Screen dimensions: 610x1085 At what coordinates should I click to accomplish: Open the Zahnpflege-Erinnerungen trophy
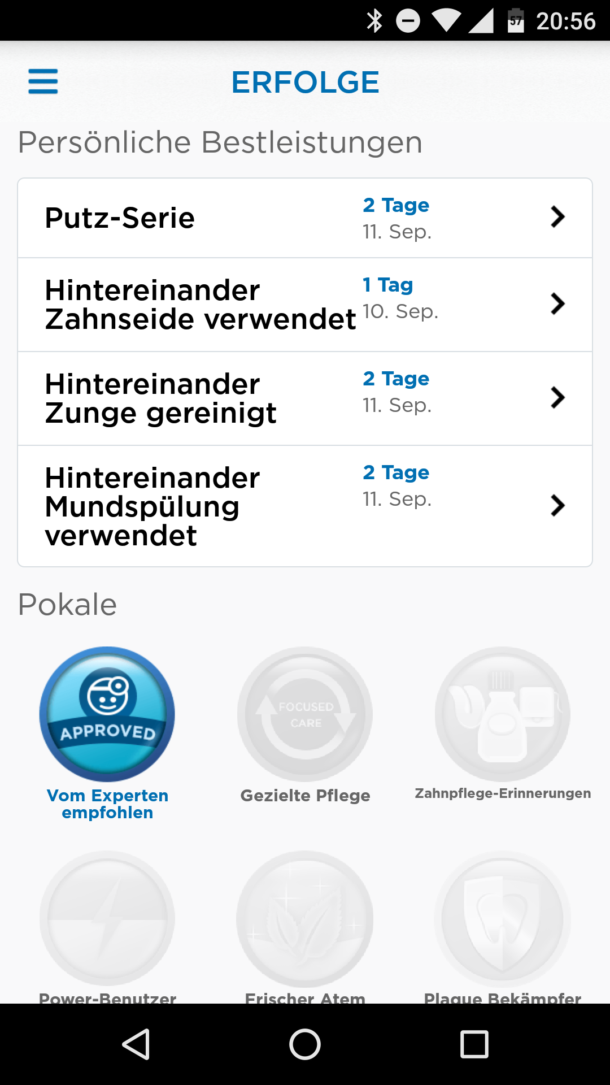click(502, 715)
